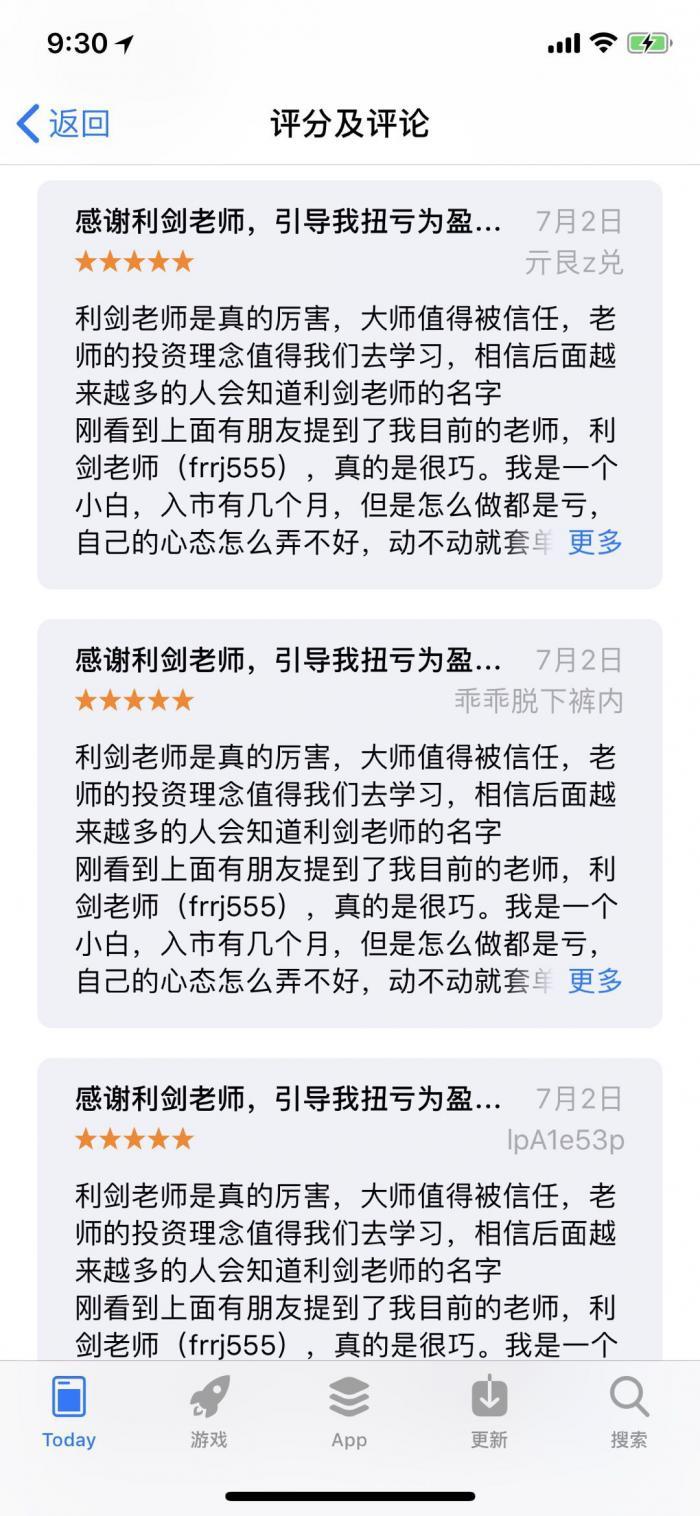This screenshot has width=700, height=1516.
Task: Switch to the Today tab
Action: (69, 1411)
